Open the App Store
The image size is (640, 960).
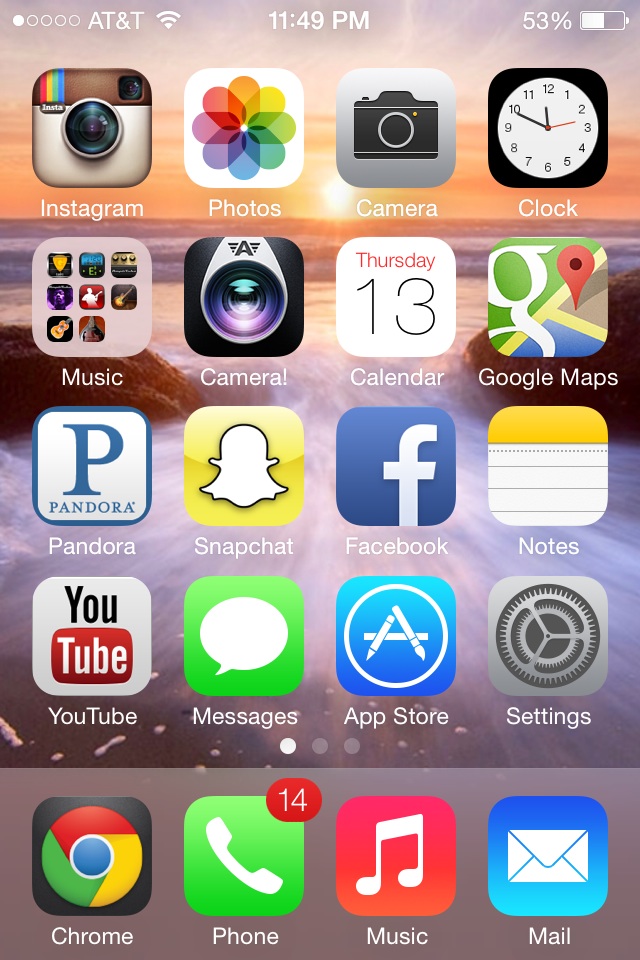396,636
